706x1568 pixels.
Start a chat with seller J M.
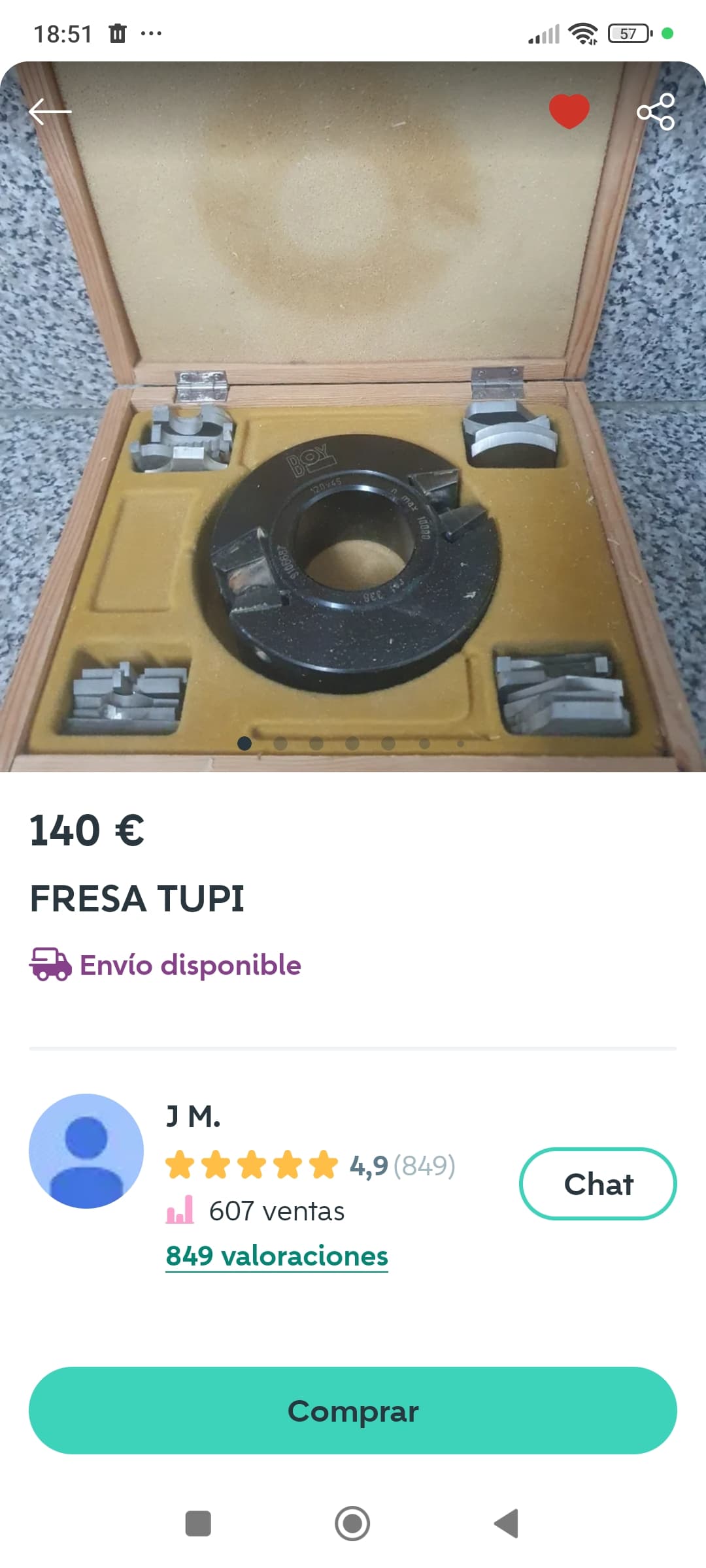(598, 1184)
